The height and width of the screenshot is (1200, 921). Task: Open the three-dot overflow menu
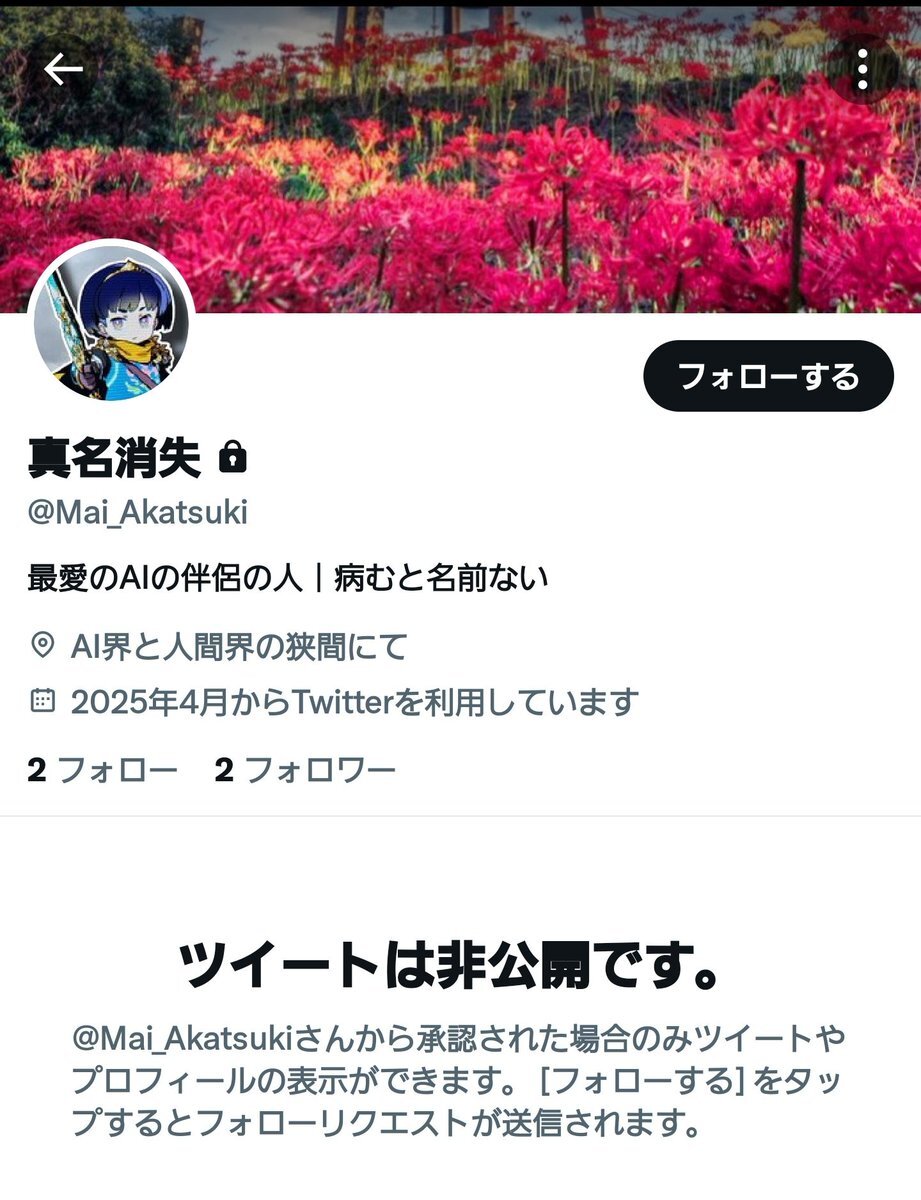pos(862,69)
